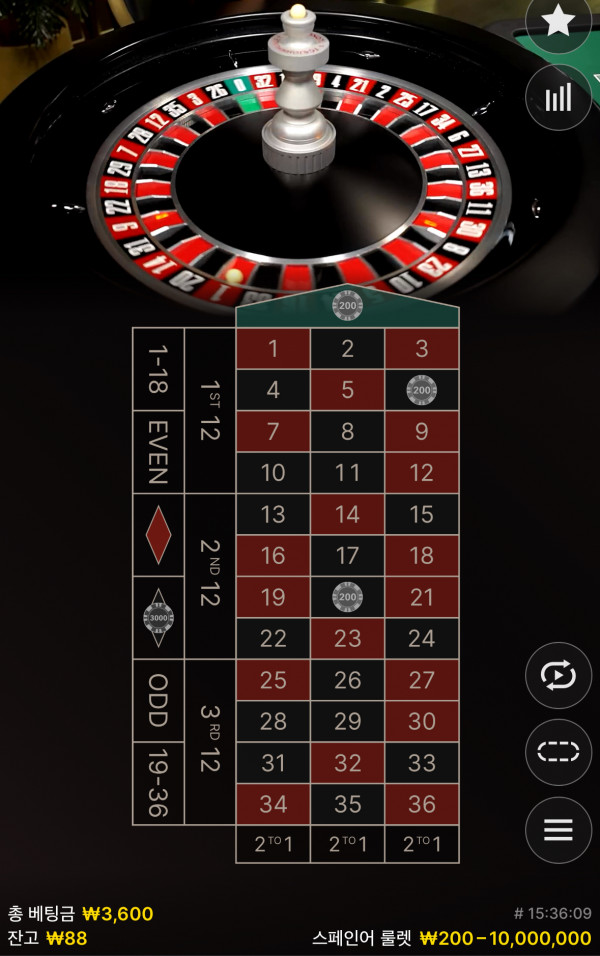Bet on the red diamond
Screen dimensions: 600x956
tap(158, 535)
